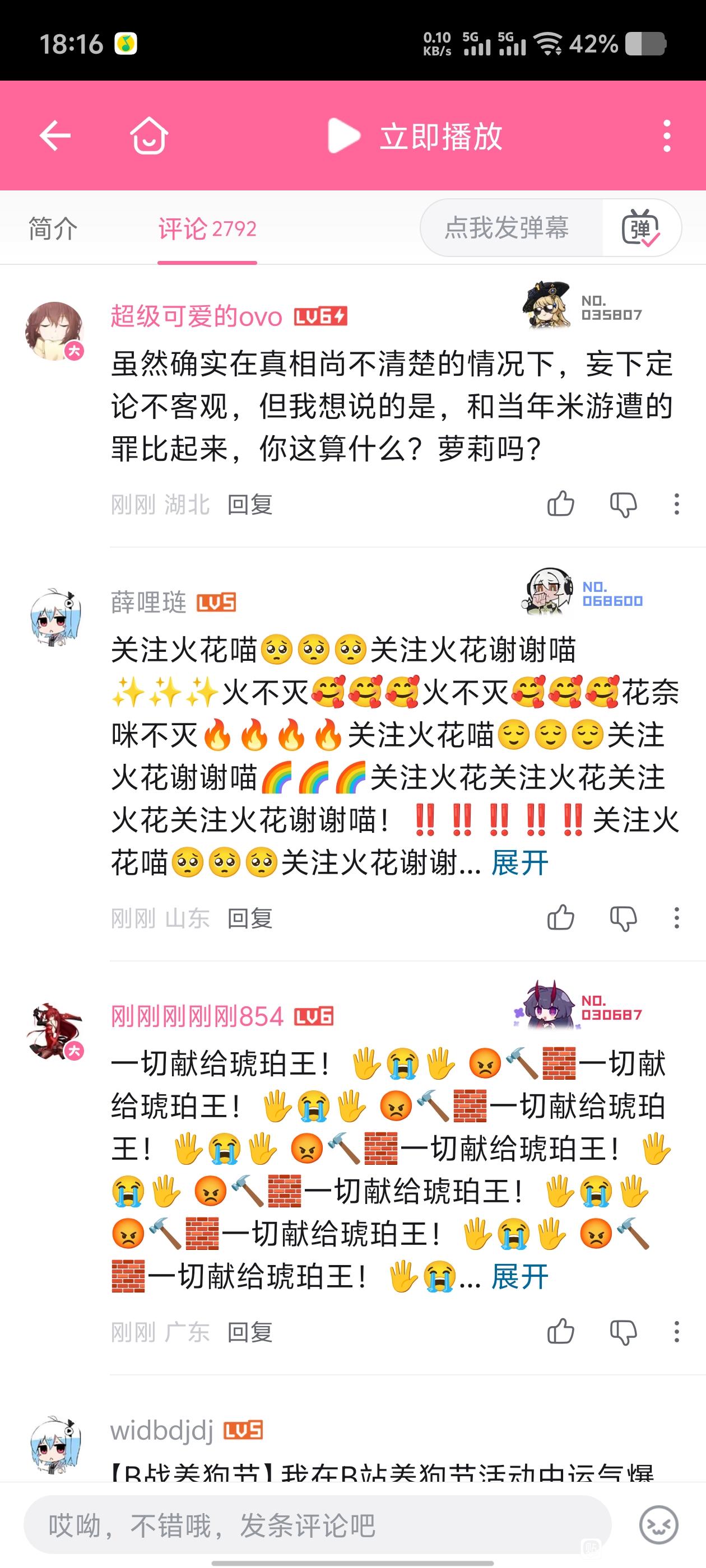This screenshot has width=706, height=1568.
Task: Expand 薛哩琏's comment with 展开
Action: [519, 863]
